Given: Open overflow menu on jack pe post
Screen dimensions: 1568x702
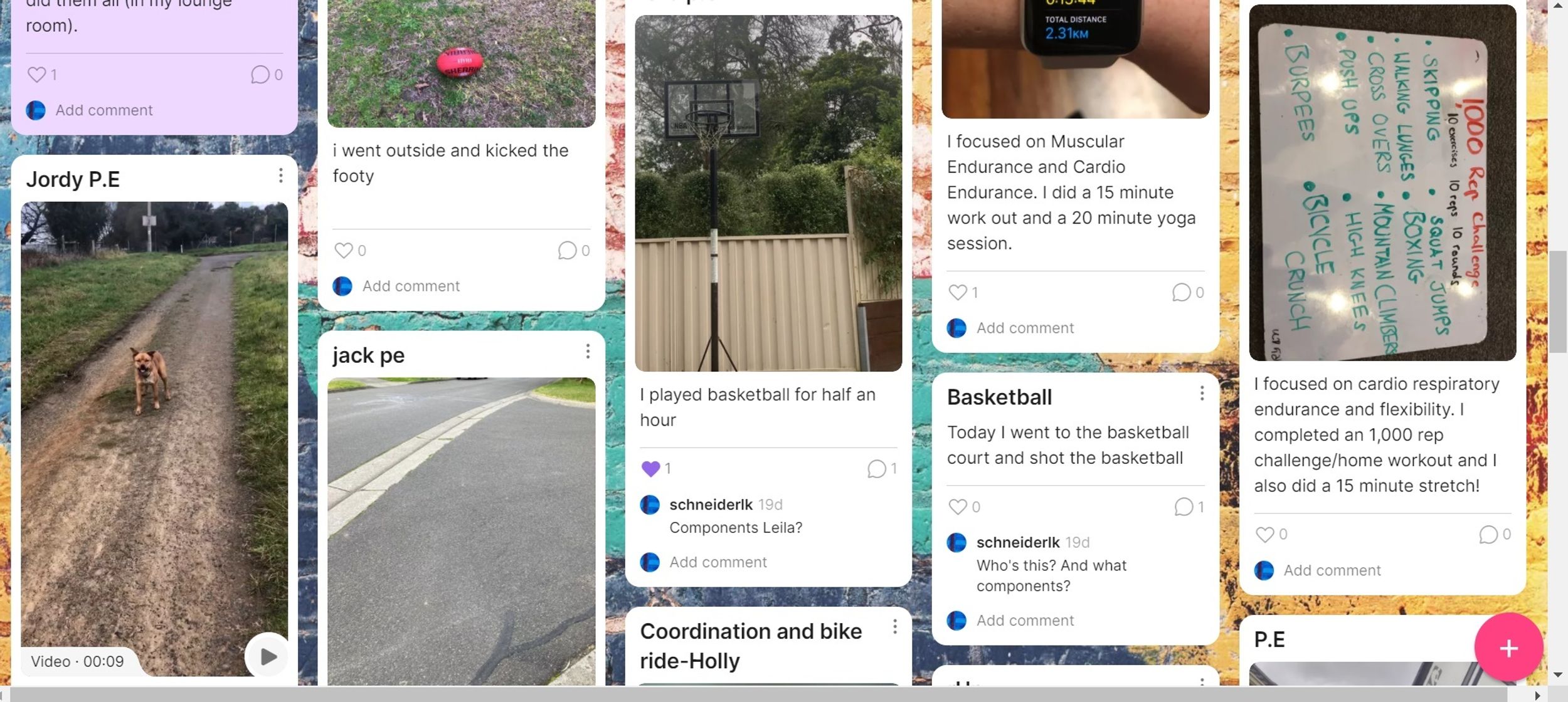Looking at the screenshot, I should 588,352.
